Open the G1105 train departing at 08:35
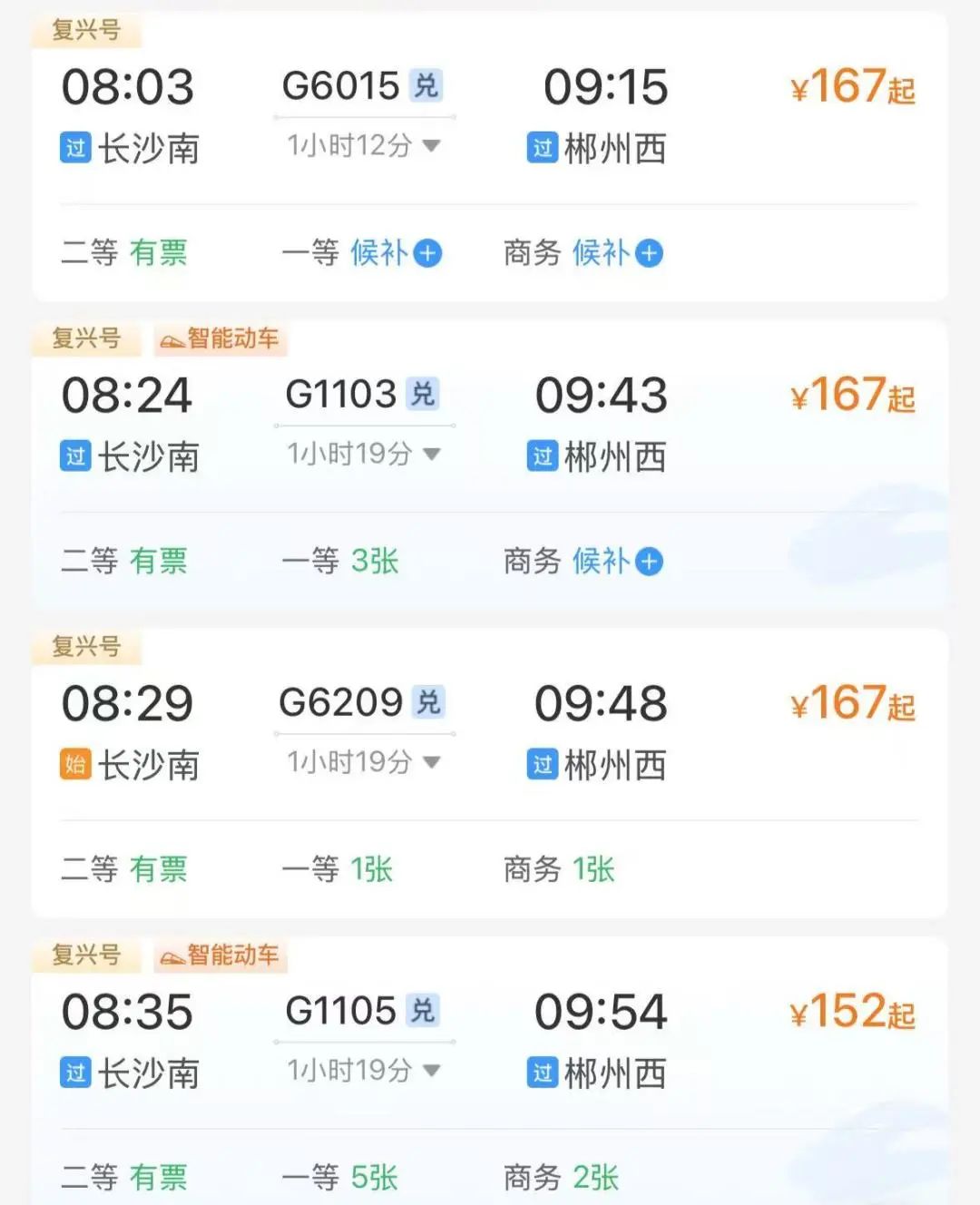This screenshot has height=1205, width=980. point(341,1012)
